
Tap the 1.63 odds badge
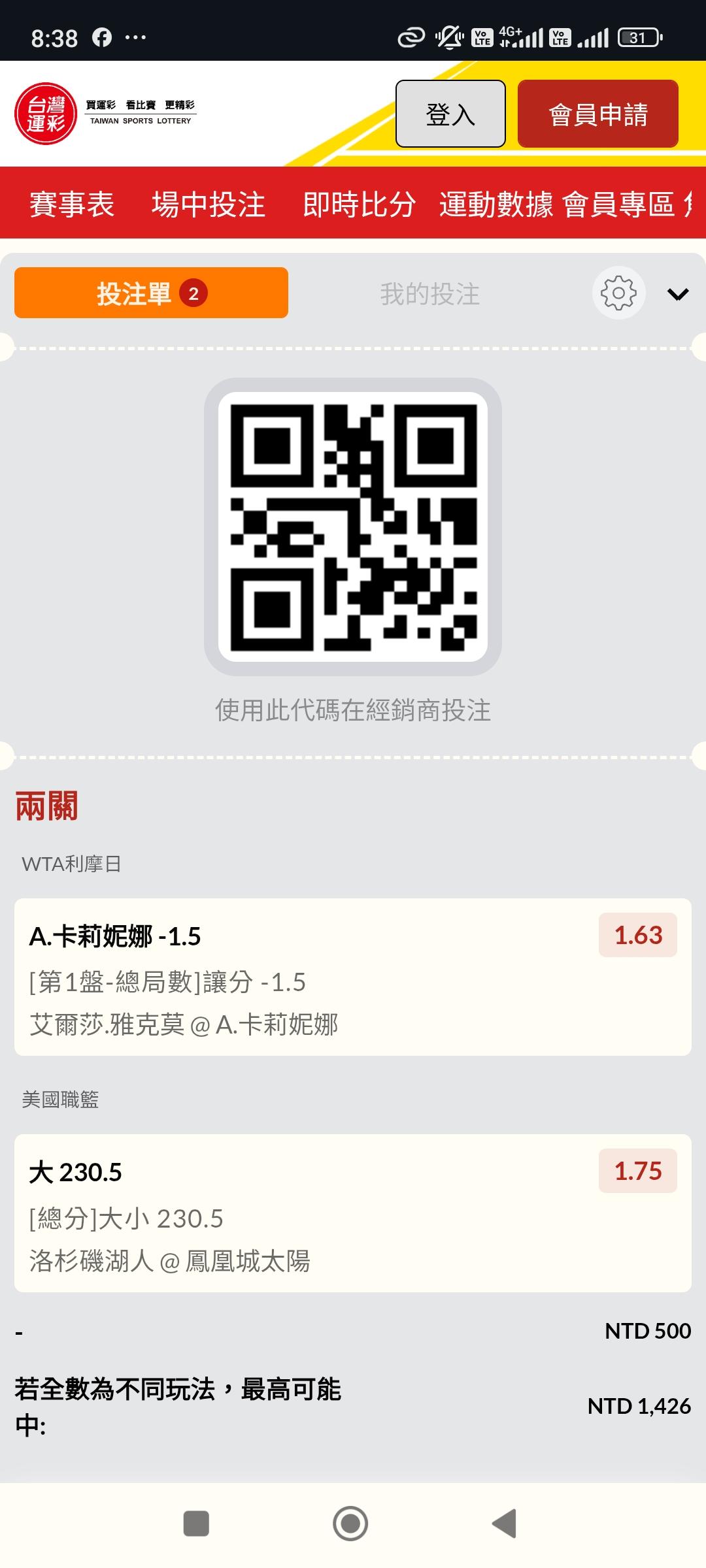point(637,935)
